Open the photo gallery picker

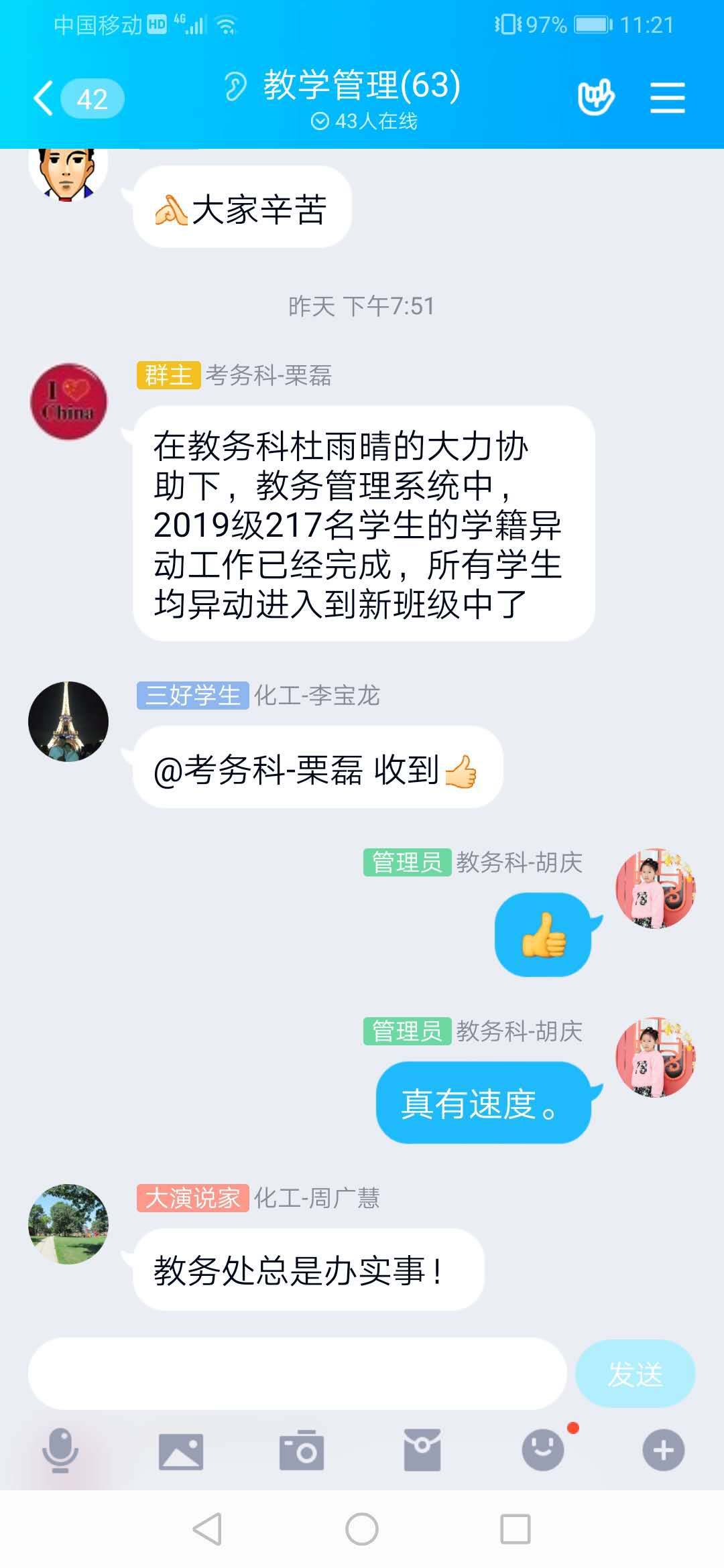[x=181, y=1451]
